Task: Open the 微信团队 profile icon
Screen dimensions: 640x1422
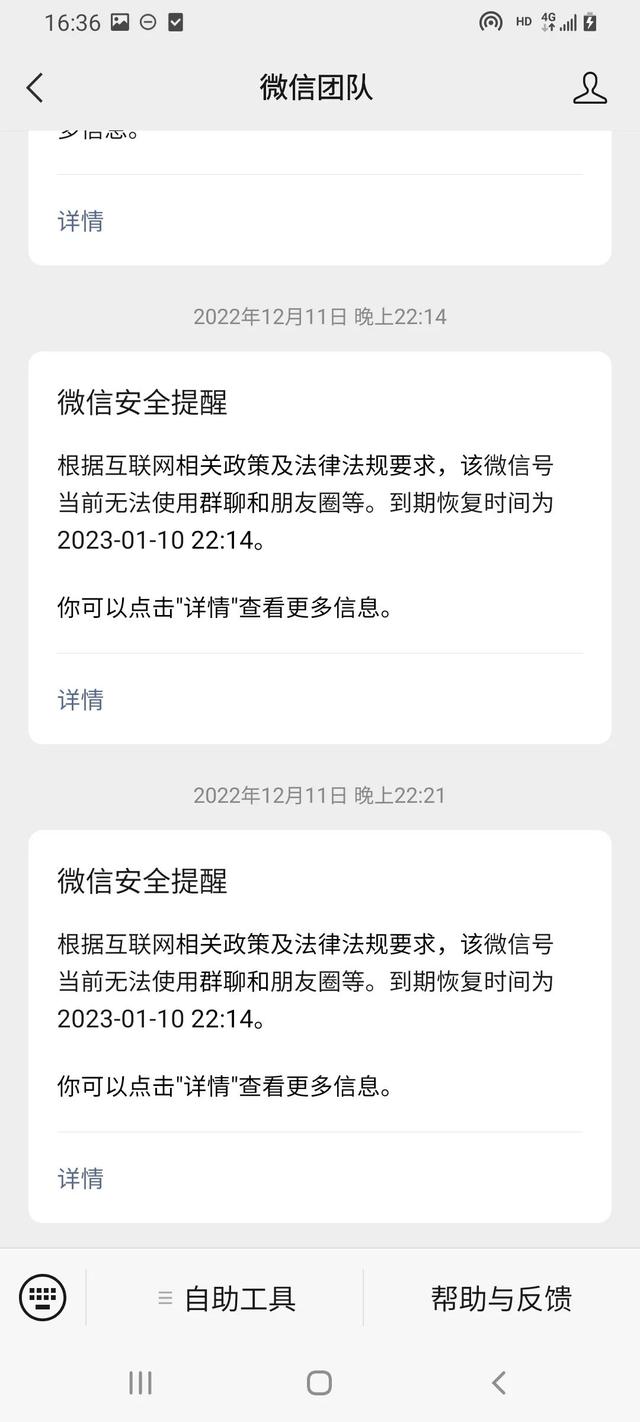Action: [590, 88]
